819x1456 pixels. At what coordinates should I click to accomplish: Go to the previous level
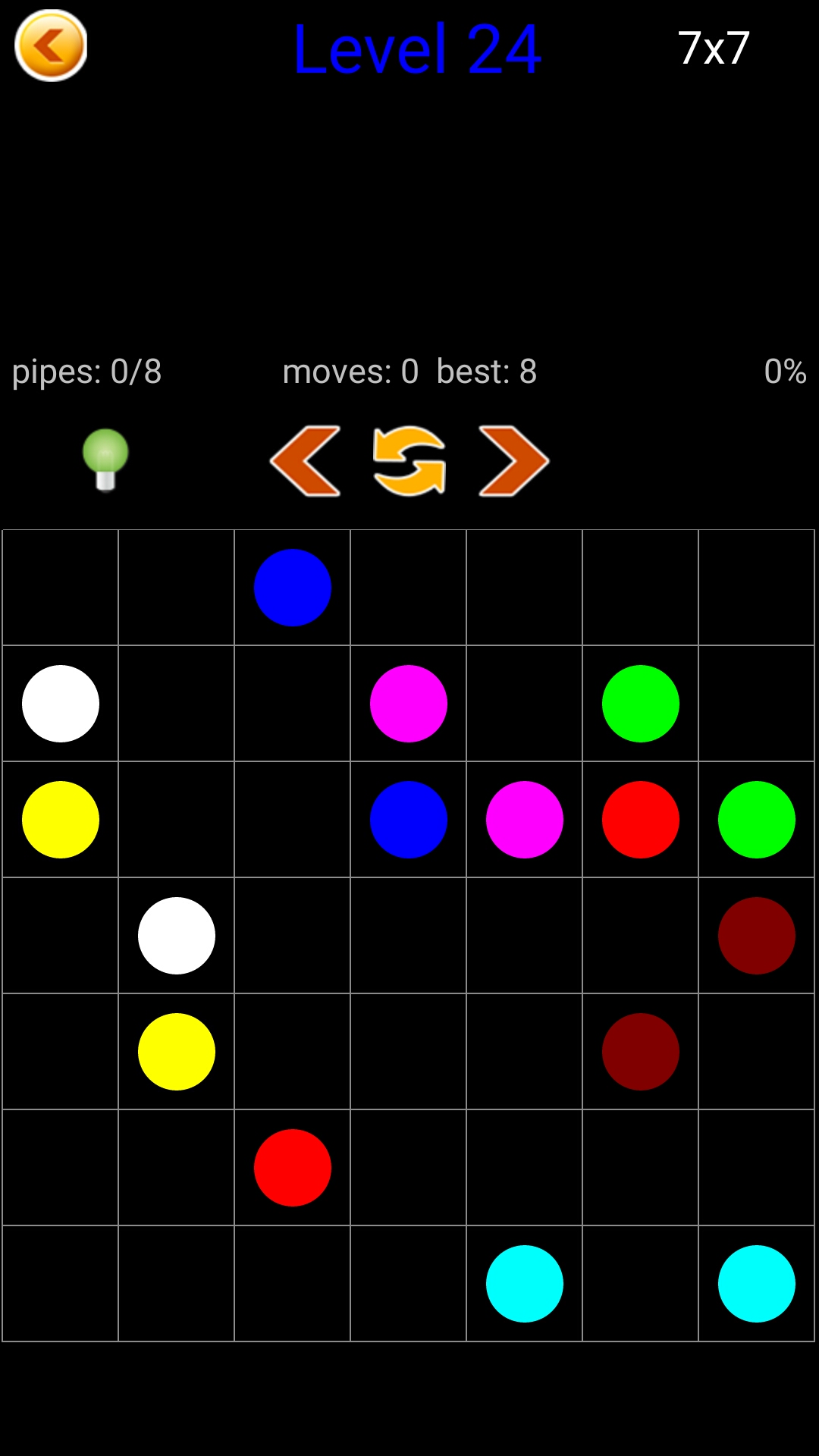(x=306, y=461)
